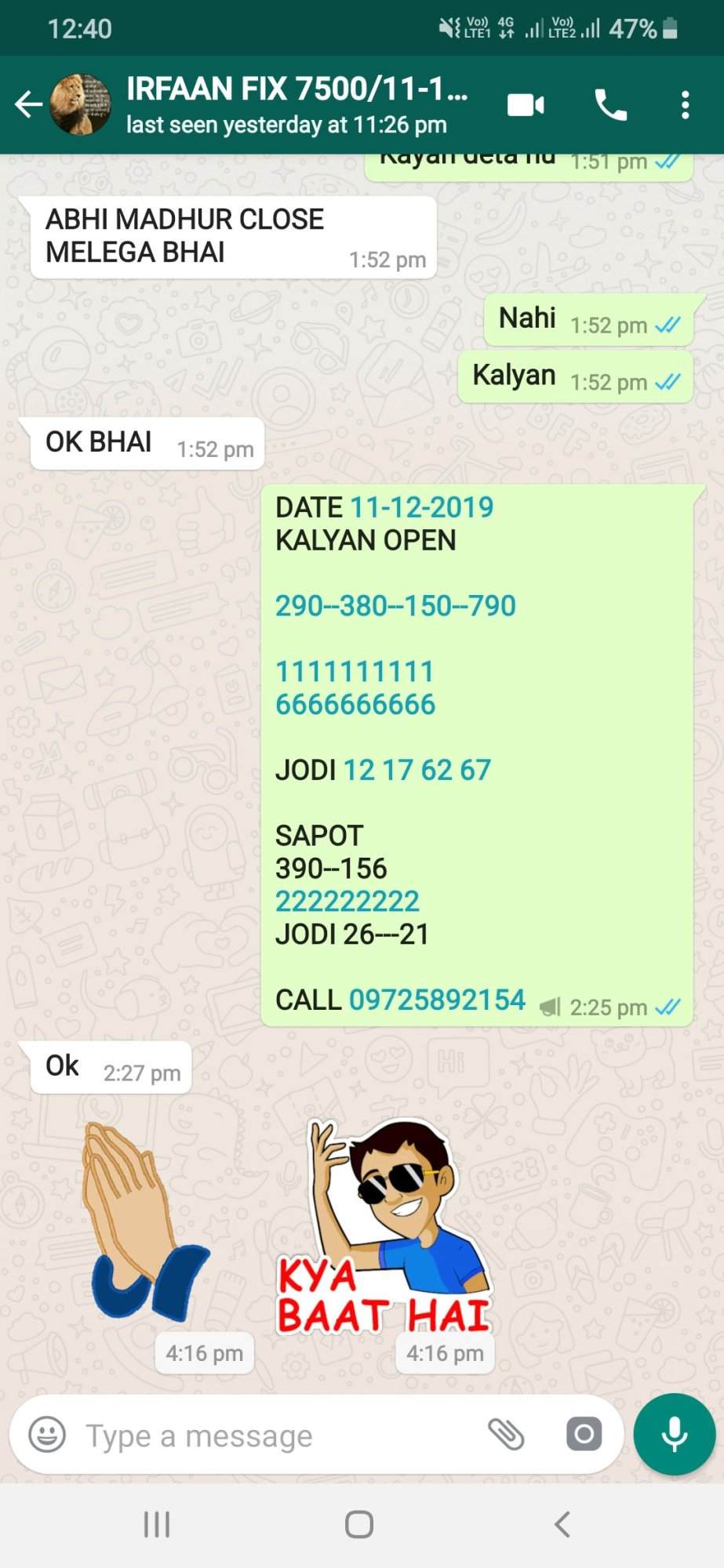Open the attachment paperclip menu

[x=506, y=1435]
